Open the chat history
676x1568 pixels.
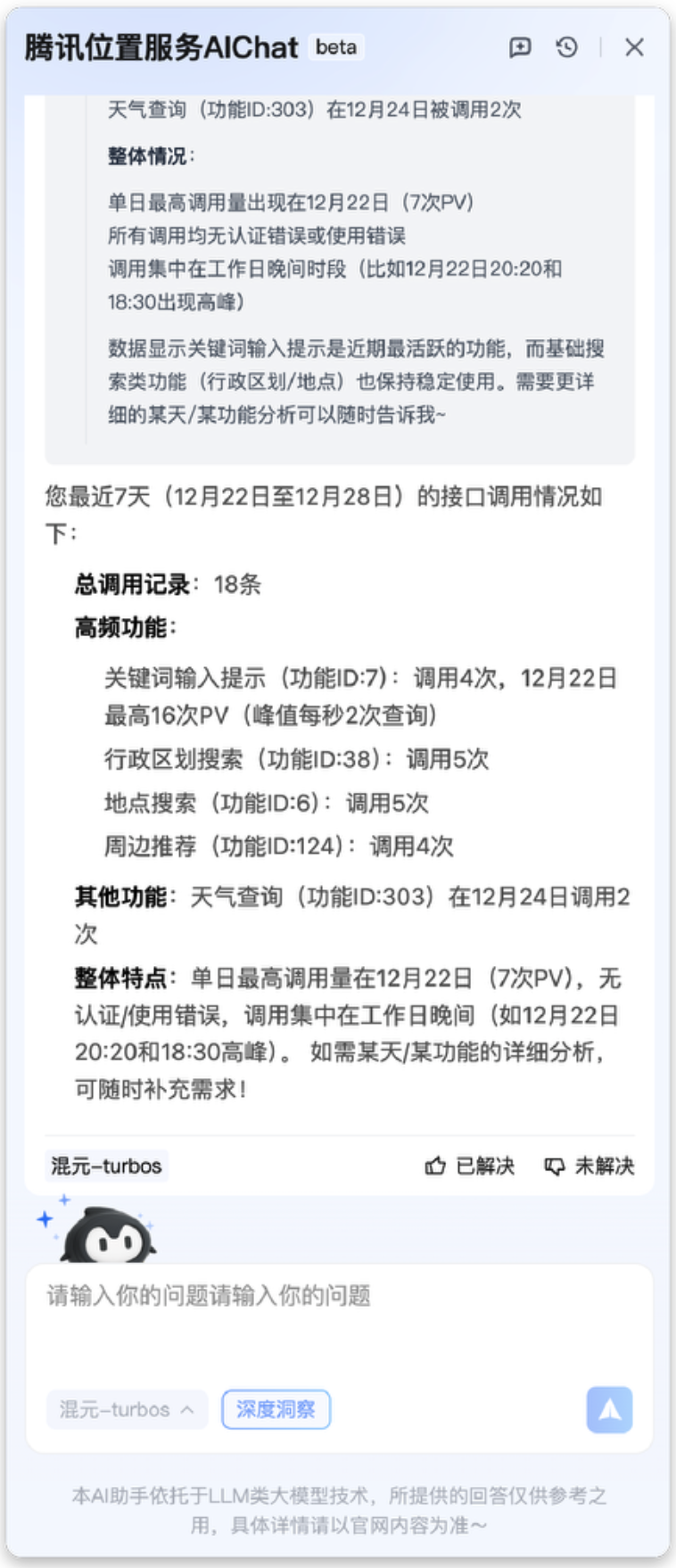(x=567, y=47)
